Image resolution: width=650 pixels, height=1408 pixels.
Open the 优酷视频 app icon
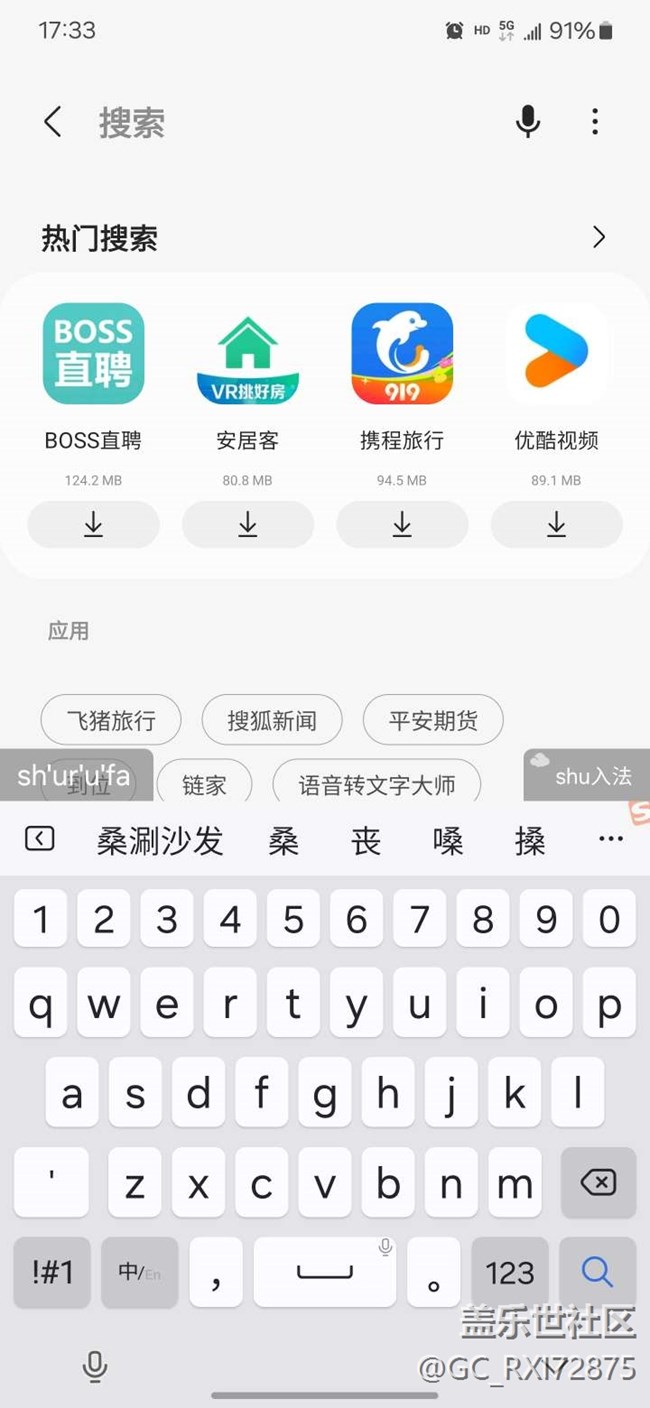(x=556, y=353)
